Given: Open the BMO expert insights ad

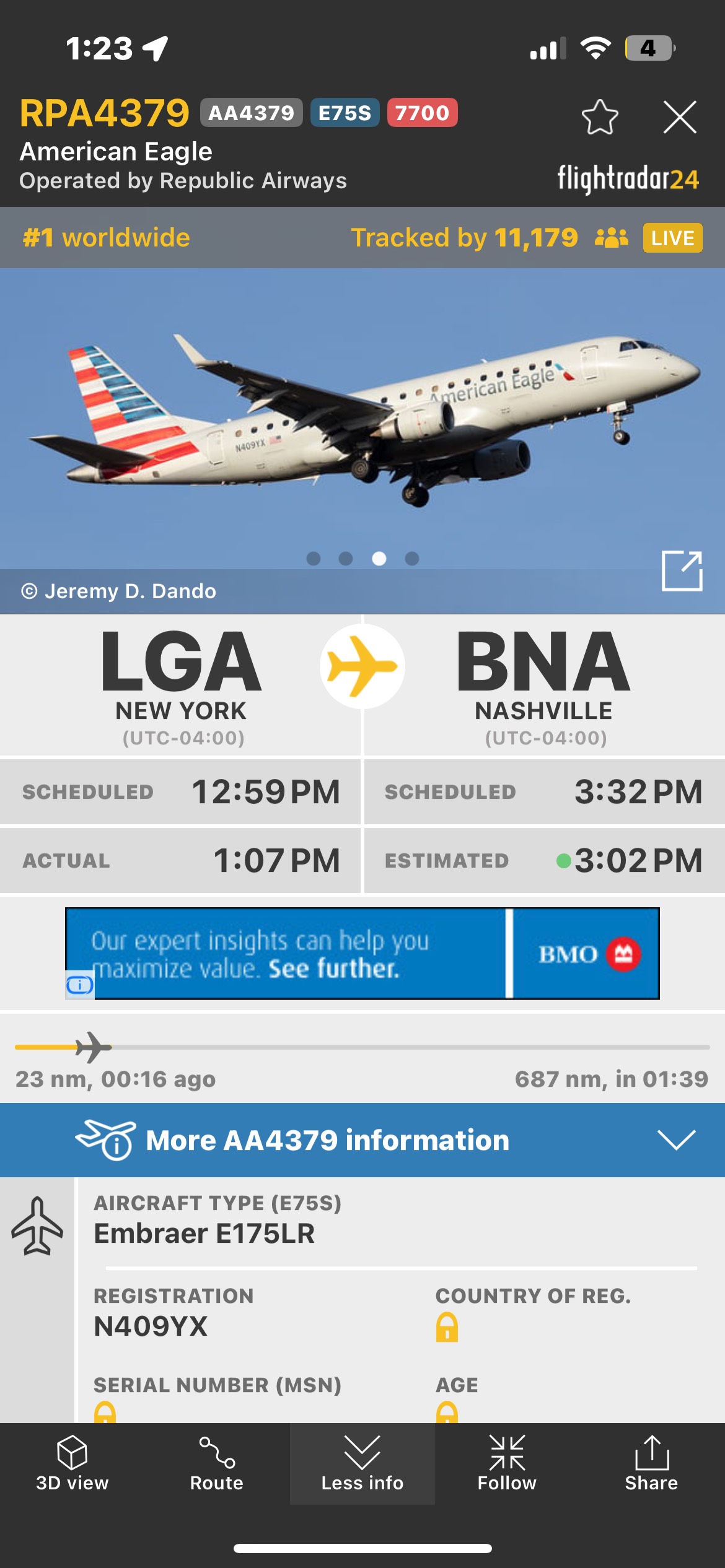Looking at the screenshot, I should [x=362, y=954].
